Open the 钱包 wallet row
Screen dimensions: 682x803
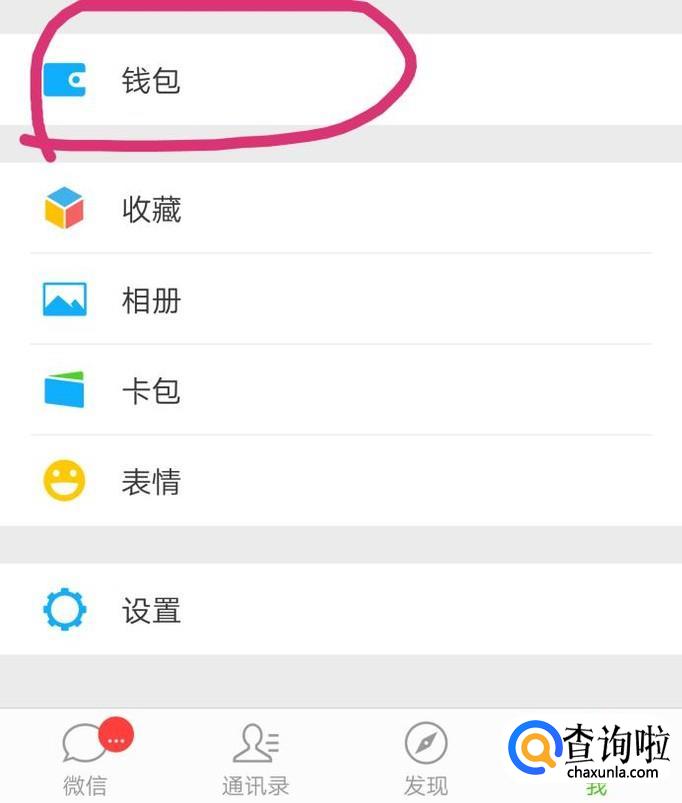tap(150, 80)
